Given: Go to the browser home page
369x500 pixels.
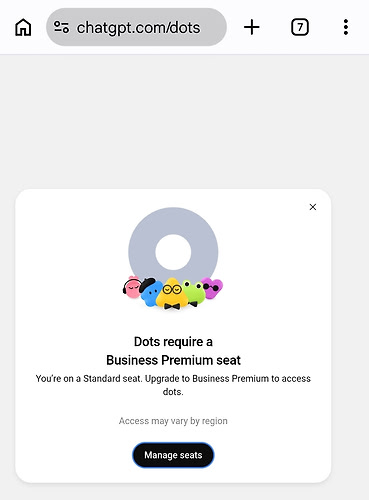Looking at the screenshot, I should [23, 27].
